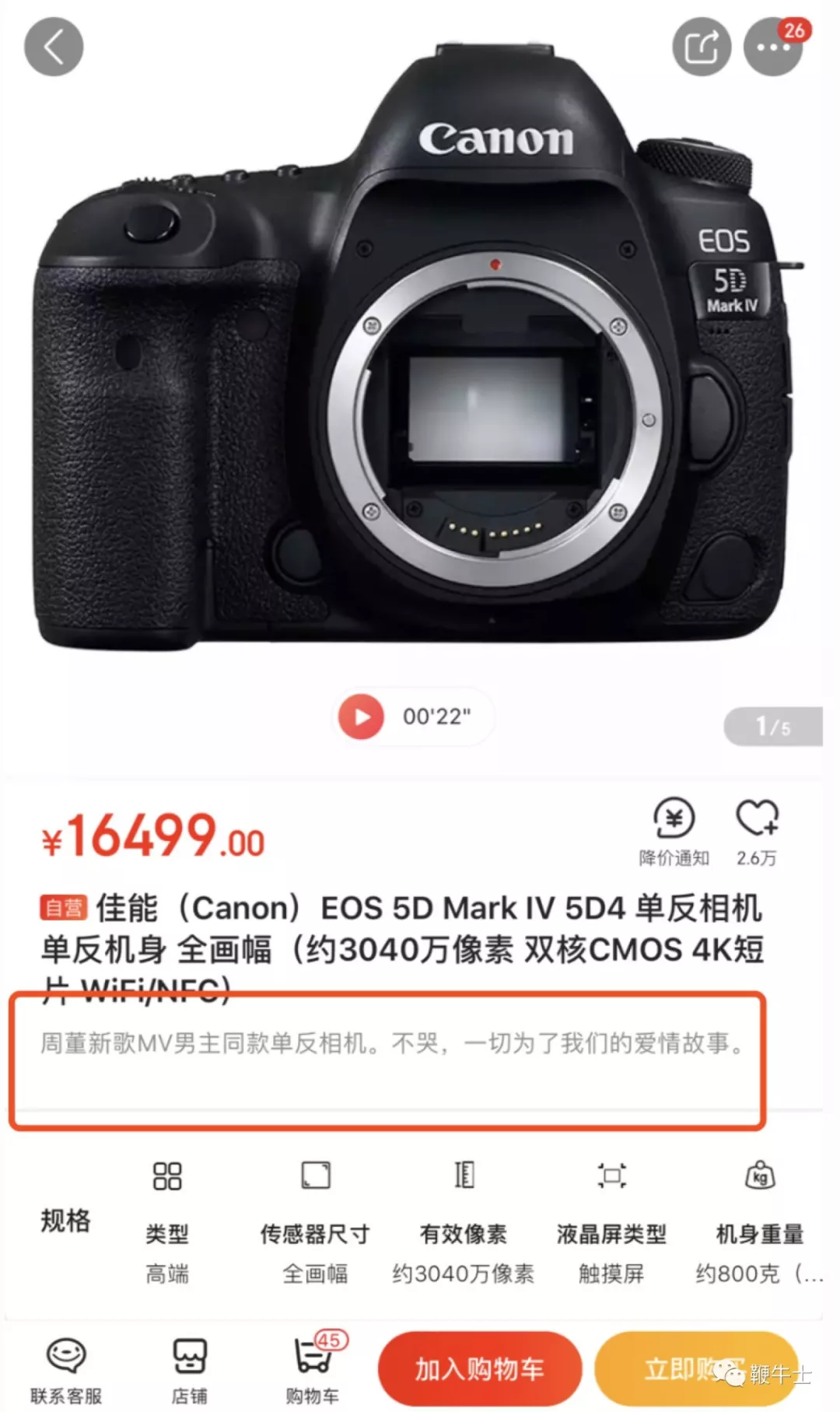Share this Canon 5D product
Image resolution: width=840 pixels, height=1412 pixels.
point(702,47)
